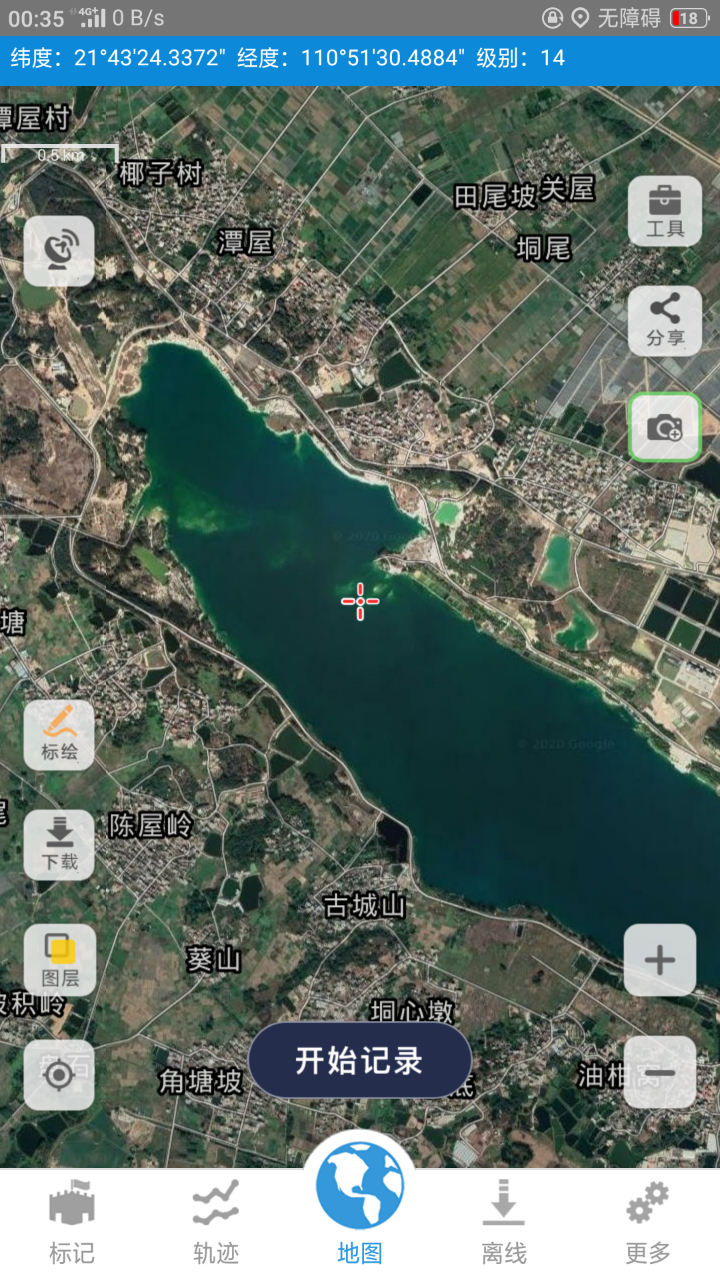Tap the 下载 download button
The height and width of the screenshot is (1280, 720).
tap(59, 845)
